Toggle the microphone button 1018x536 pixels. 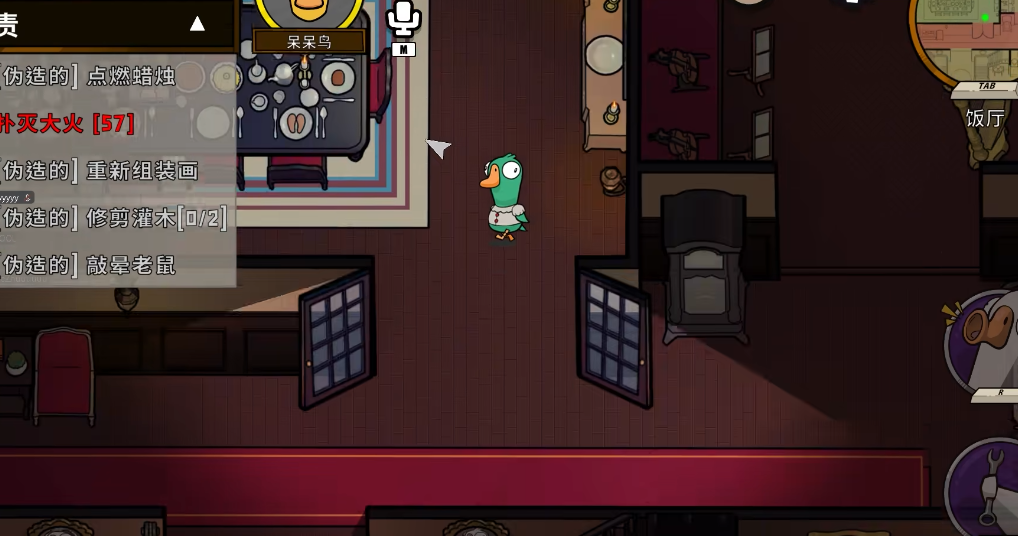[x=404, y=19]
